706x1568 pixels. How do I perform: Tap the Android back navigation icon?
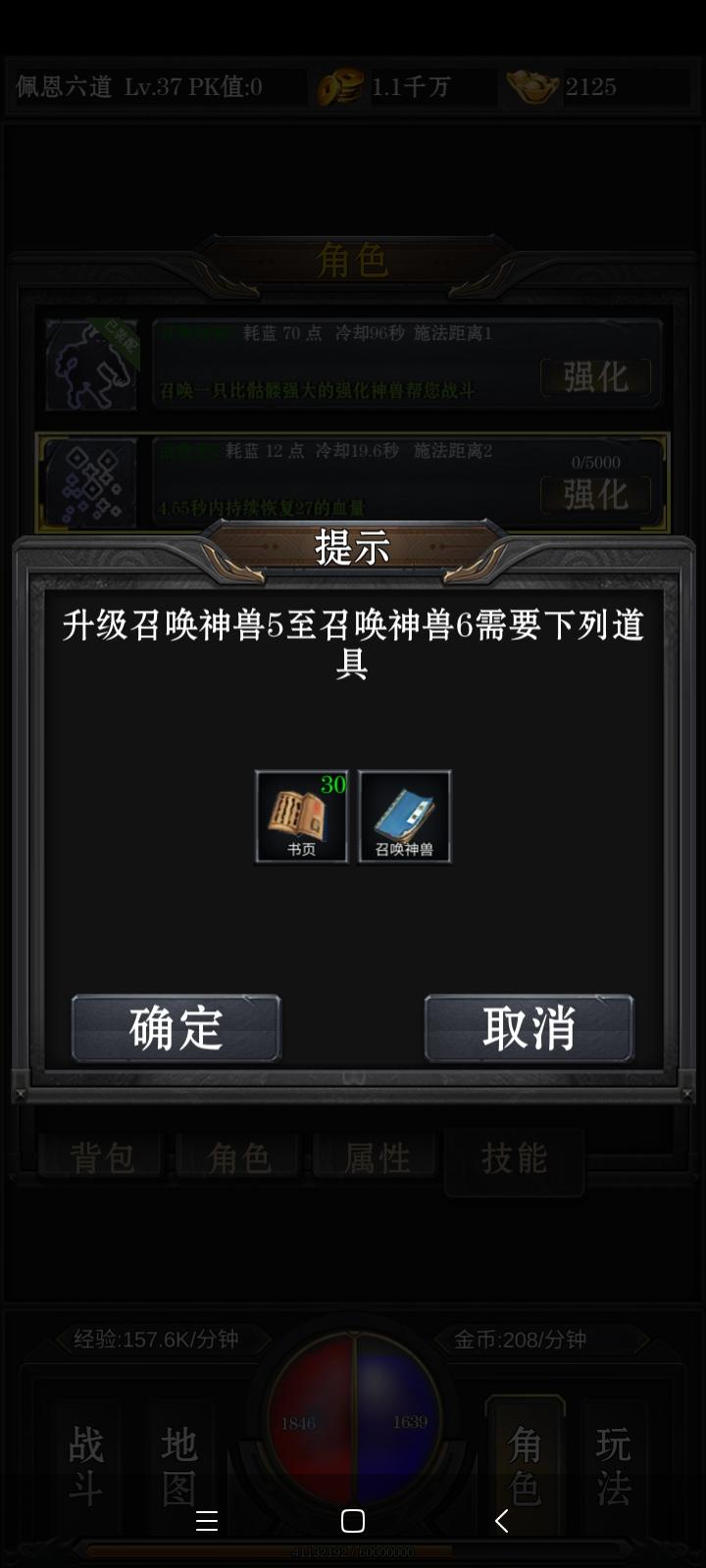(501, 1520)
